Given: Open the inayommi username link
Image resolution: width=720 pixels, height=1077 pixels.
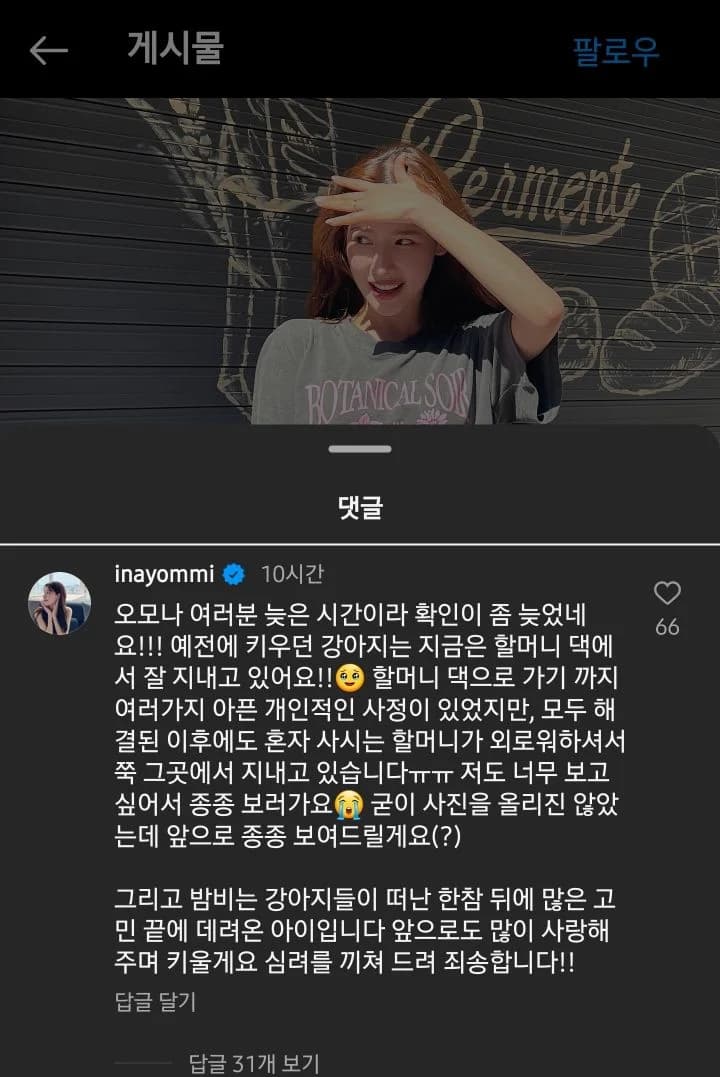Looking at the screenshot, I should (x=166, y=574).
